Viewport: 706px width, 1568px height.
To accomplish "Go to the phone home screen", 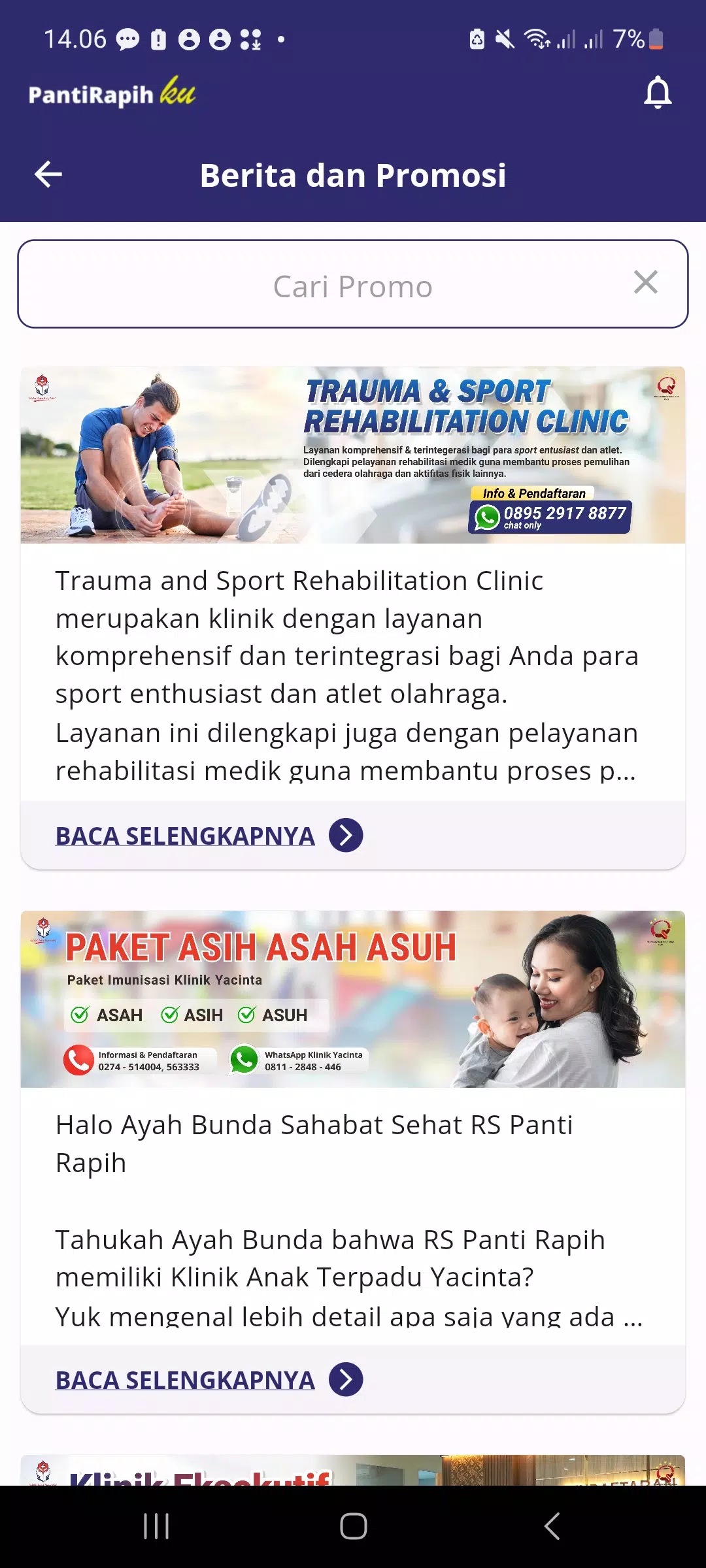I will 353,1527.
